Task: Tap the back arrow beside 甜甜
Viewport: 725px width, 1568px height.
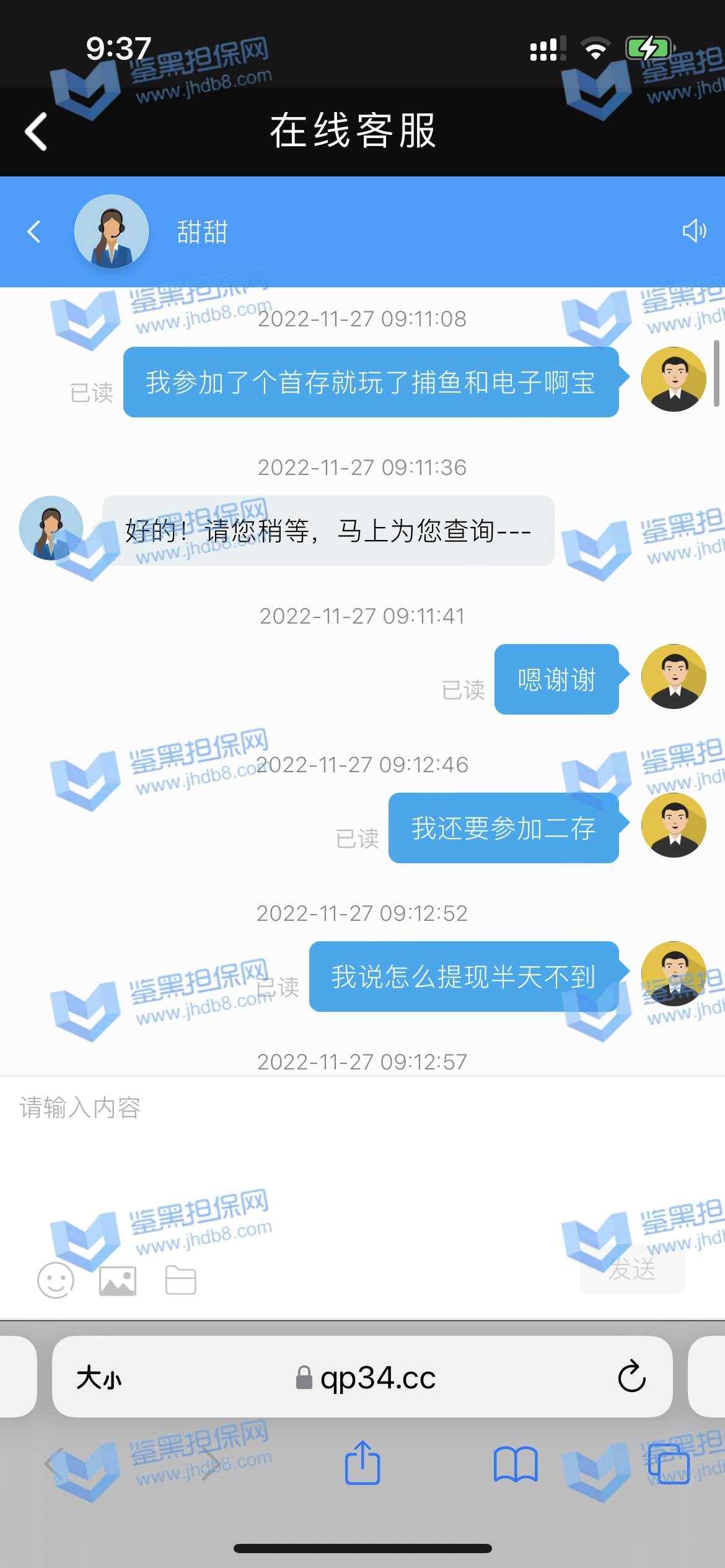Action: 34,232
